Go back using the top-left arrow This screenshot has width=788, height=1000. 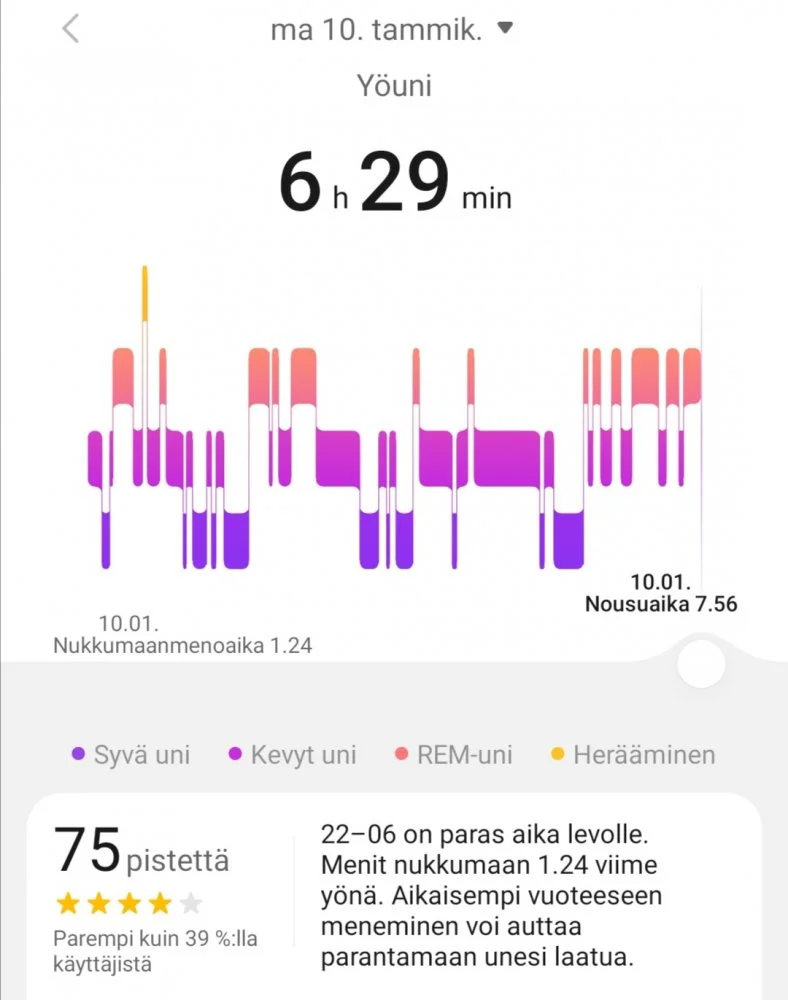tap(70, 28)
